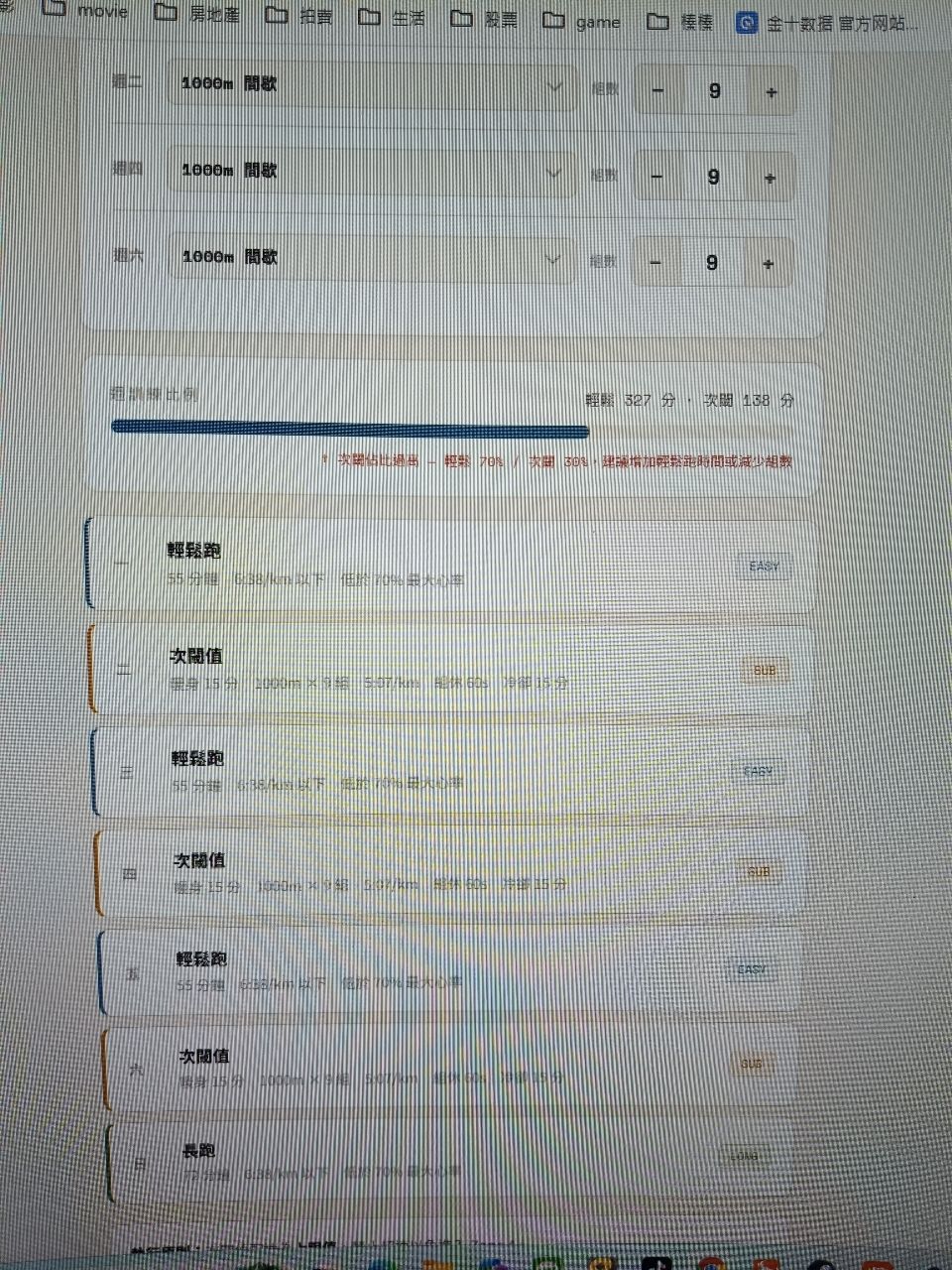Open the 拍賣 bookmarks folder
The height and width of the screenshot is (1270, 952).
[x=300, y=17]
